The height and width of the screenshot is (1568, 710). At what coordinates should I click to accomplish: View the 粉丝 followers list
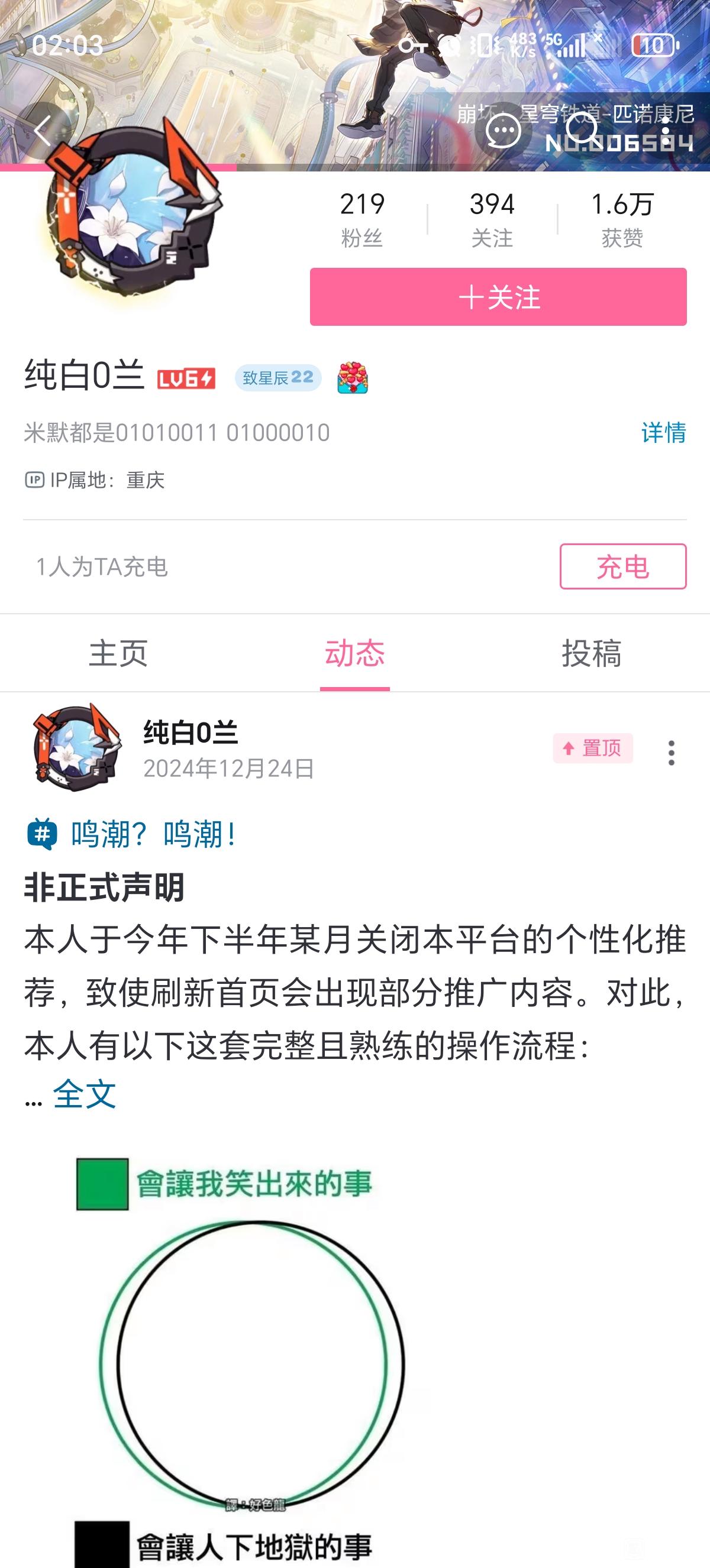pos(362,220)
